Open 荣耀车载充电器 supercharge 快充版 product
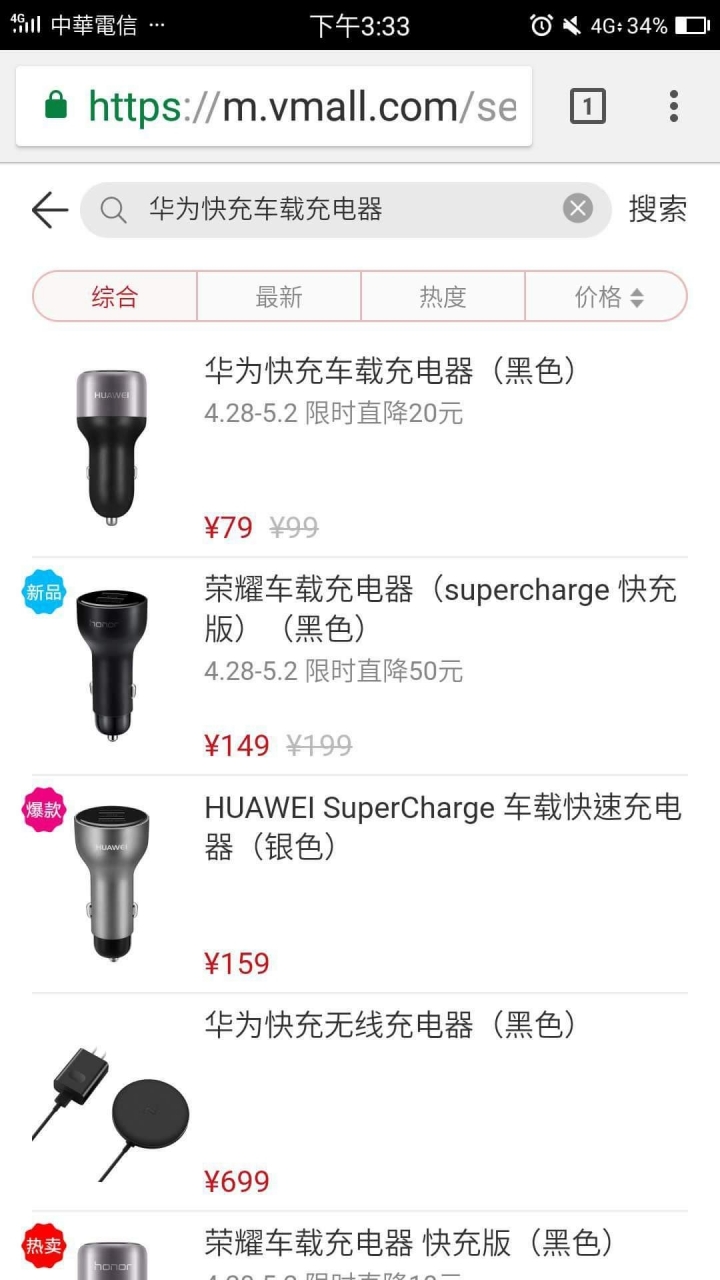720x1280 pixels. [440, 608]
